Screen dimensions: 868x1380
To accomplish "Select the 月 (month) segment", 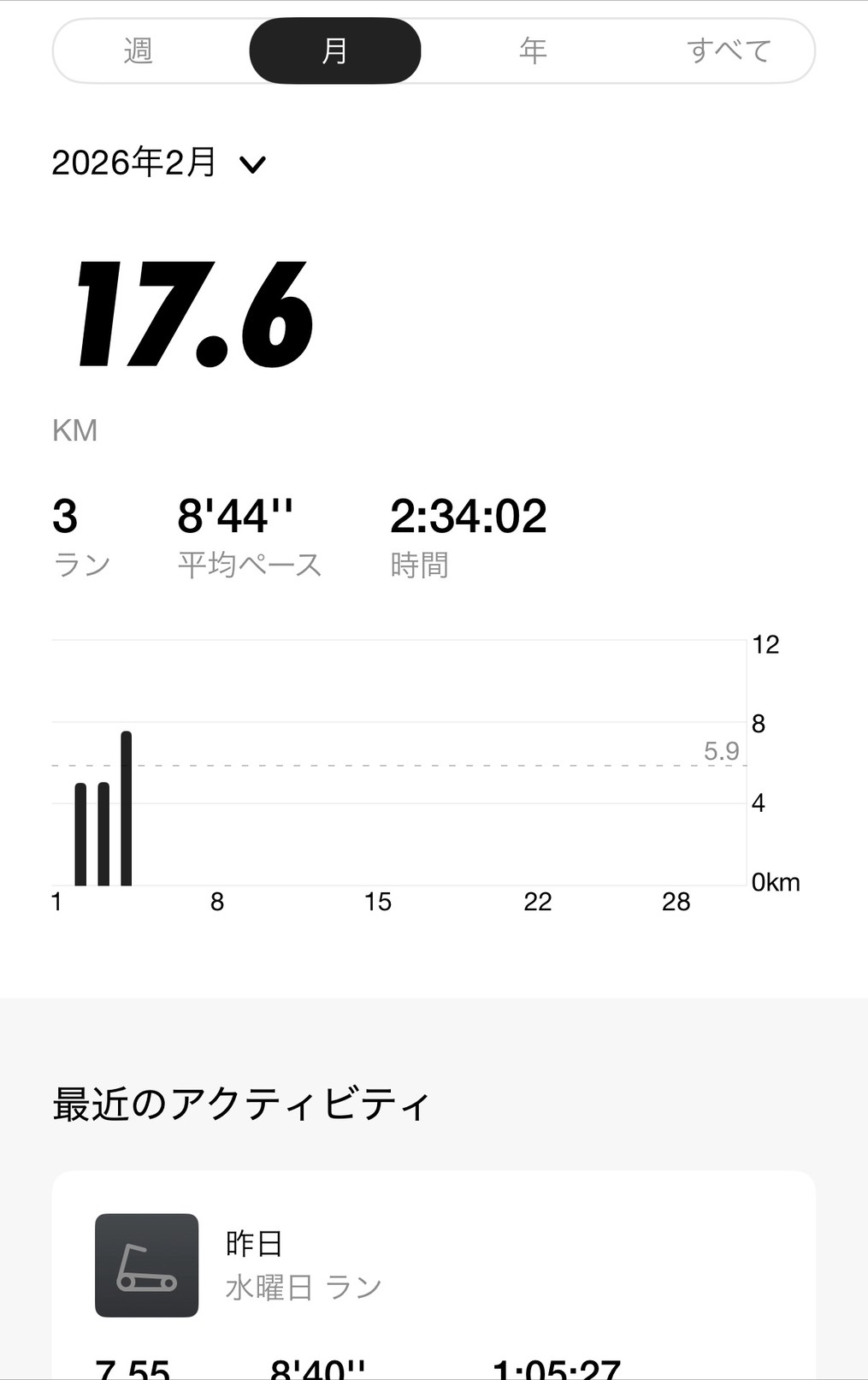I will pyautogui.click(x=334, y=51).
